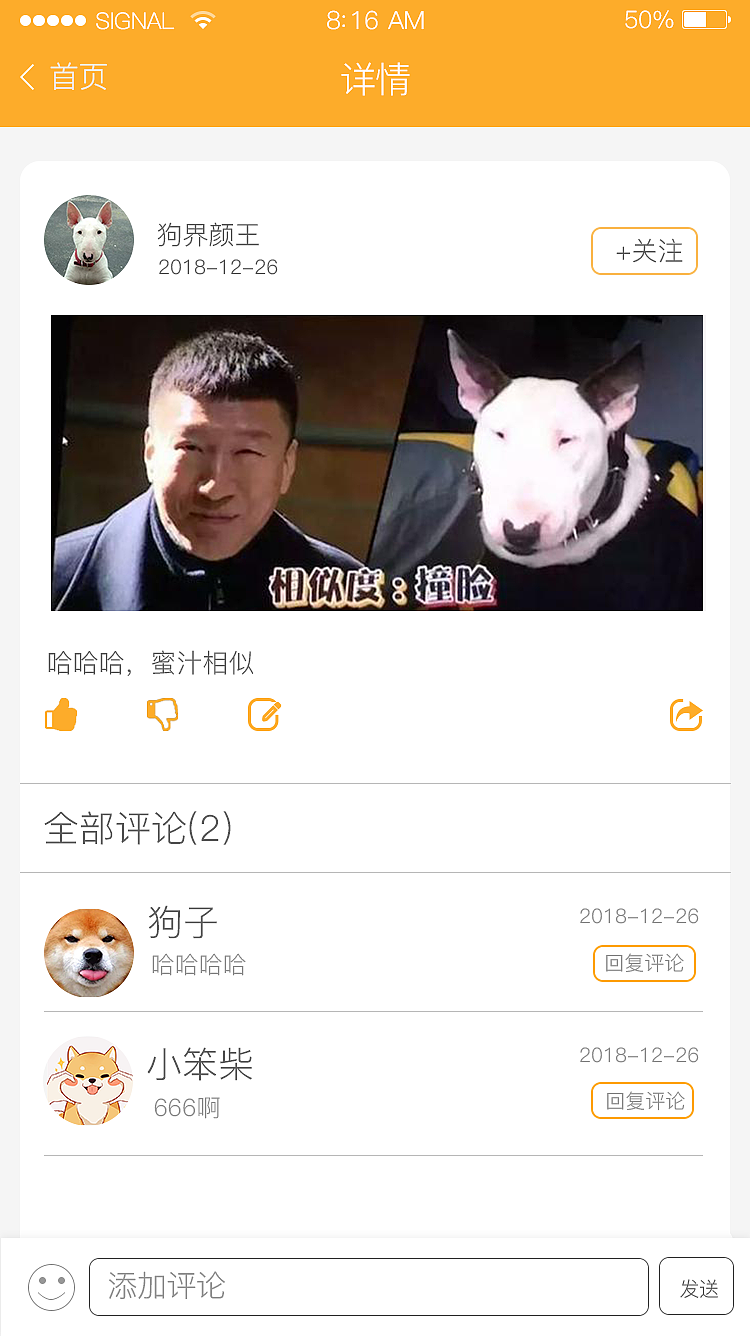Send a comment with the 发送 button
Screen dimensions: 750x1336
click(696, 1286)
